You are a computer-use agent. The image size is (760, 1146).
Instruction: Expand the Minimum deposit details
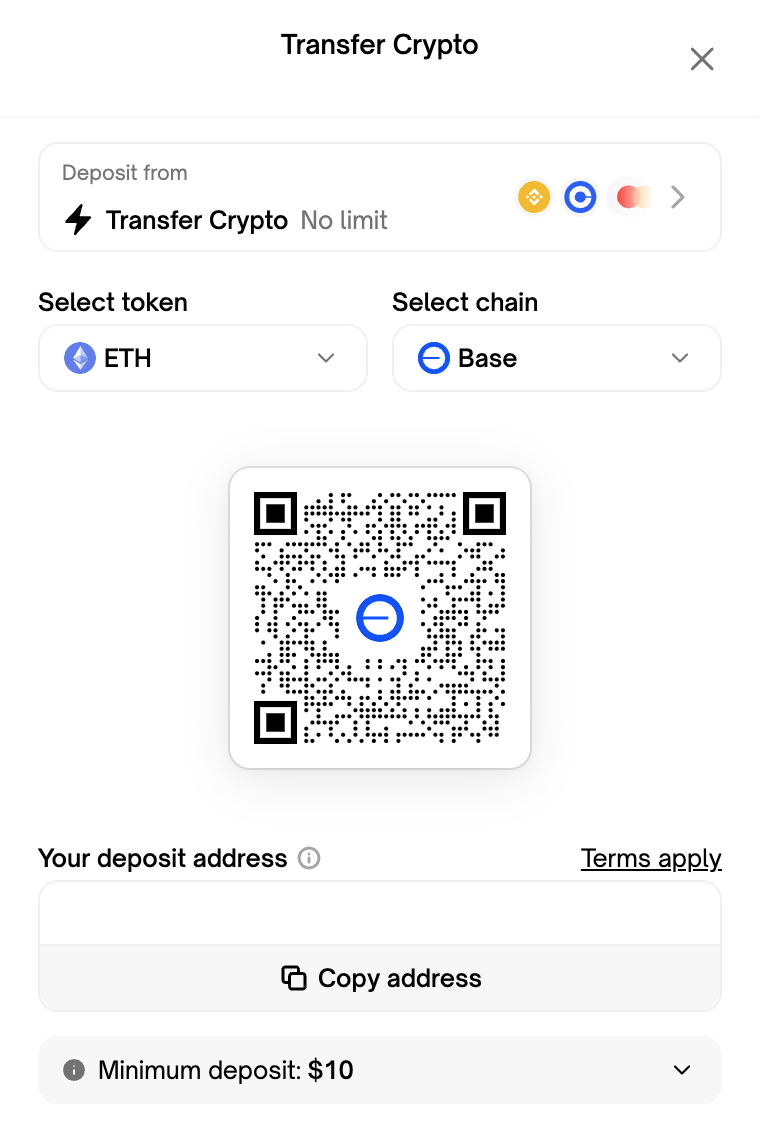380,1070
